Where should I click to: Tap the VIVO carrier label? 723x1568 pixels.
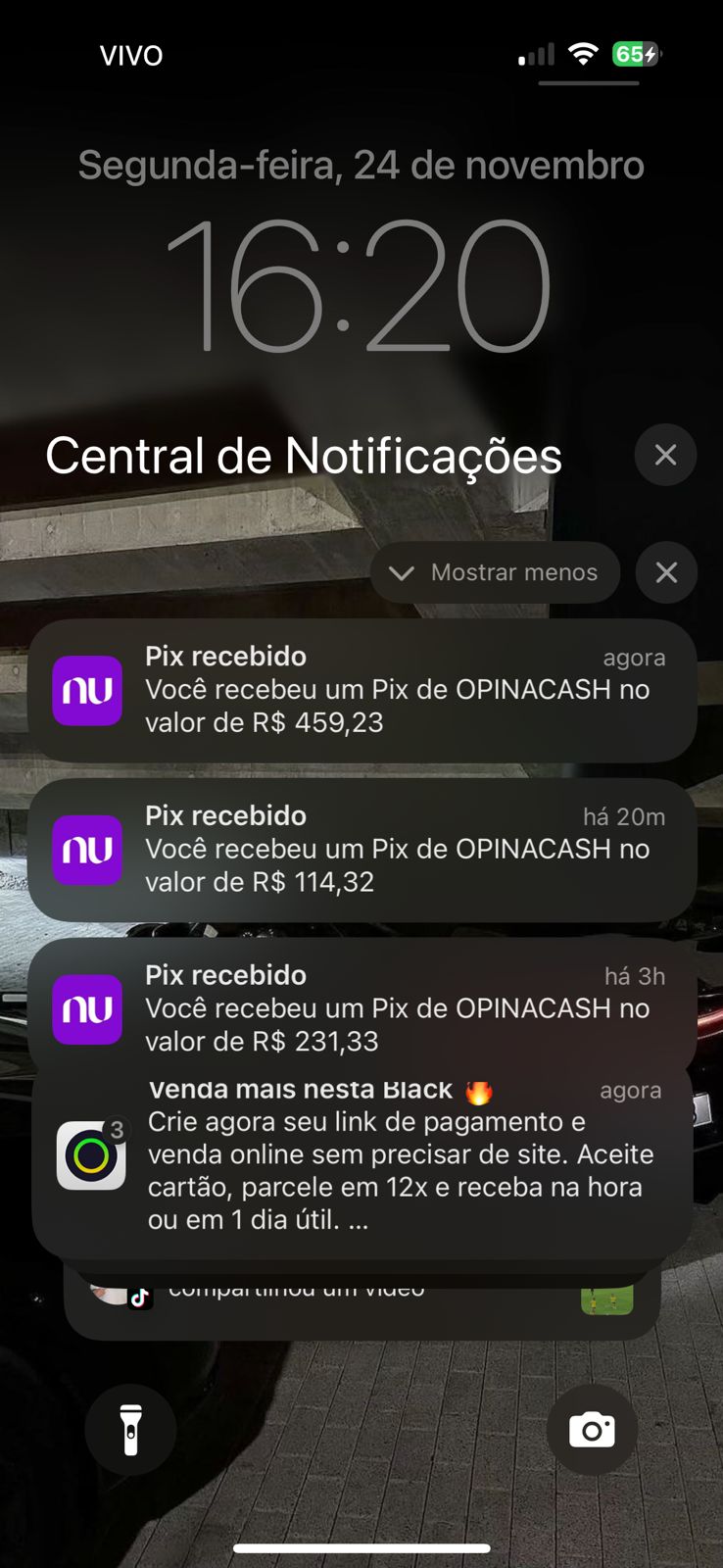point(130,55)
